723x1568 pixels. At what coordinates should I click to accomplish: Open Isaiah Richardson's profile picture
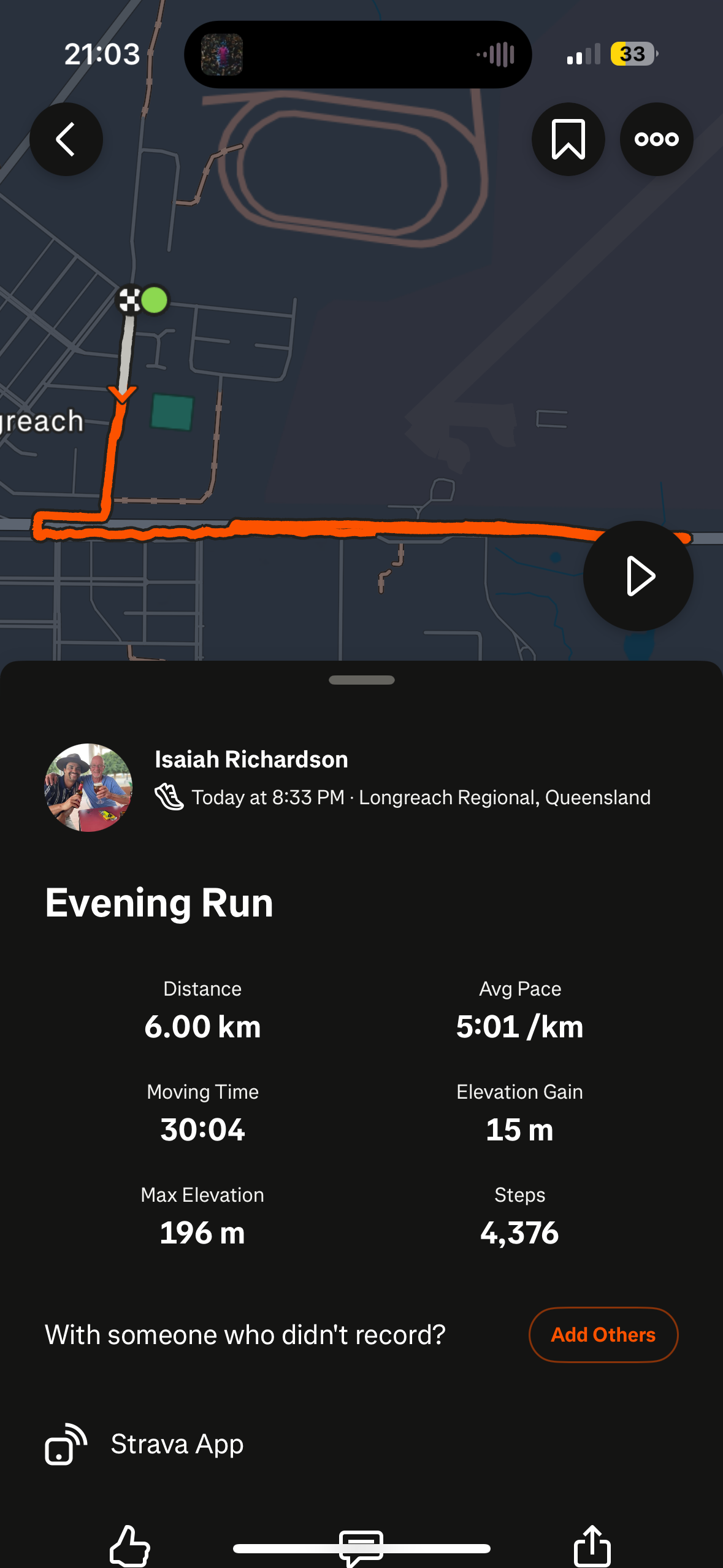[x=88, y=787]
